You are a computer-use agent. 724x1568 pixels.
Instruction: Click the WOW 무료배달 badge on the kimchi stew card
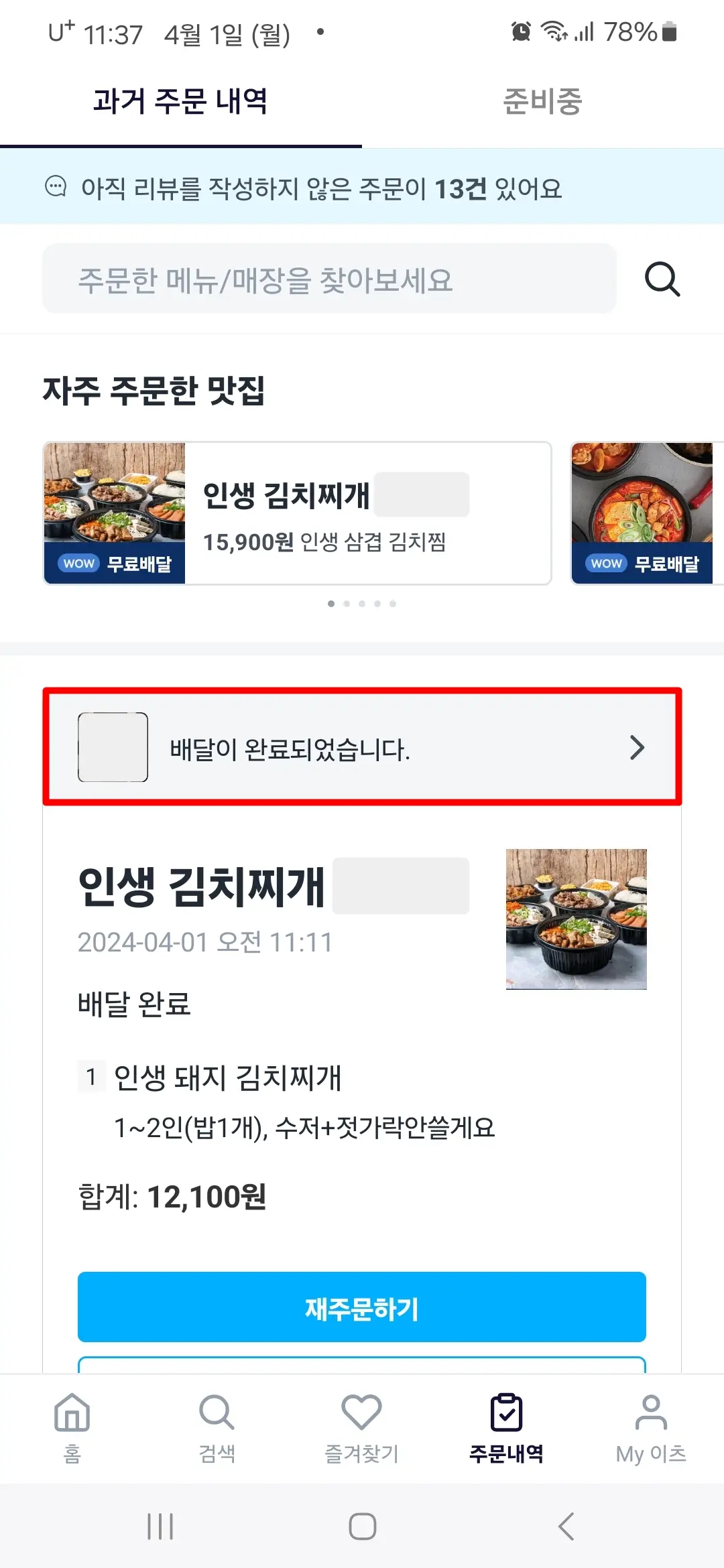(115, 564)
